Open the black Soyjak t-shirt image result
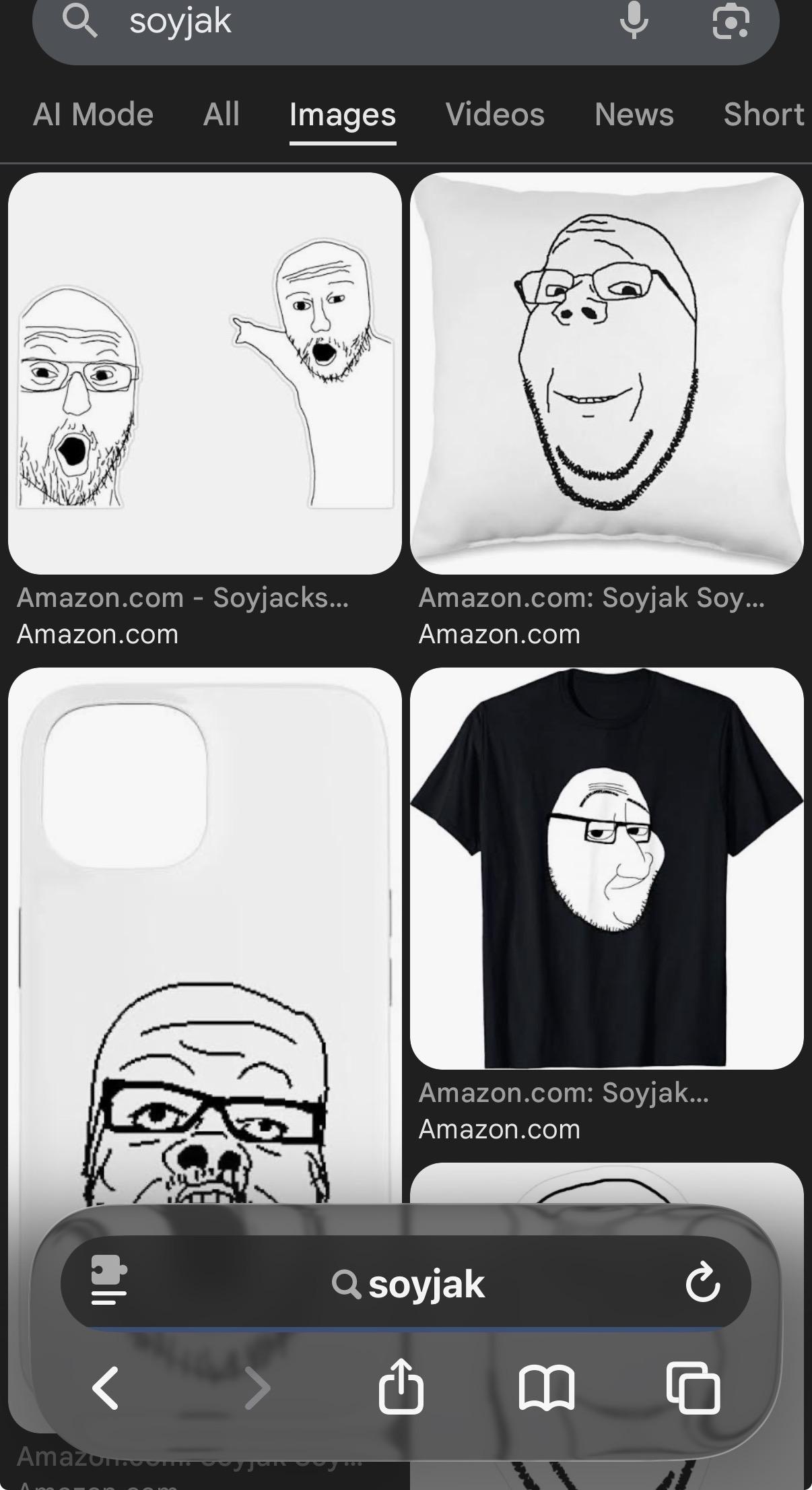 (607, 868)
